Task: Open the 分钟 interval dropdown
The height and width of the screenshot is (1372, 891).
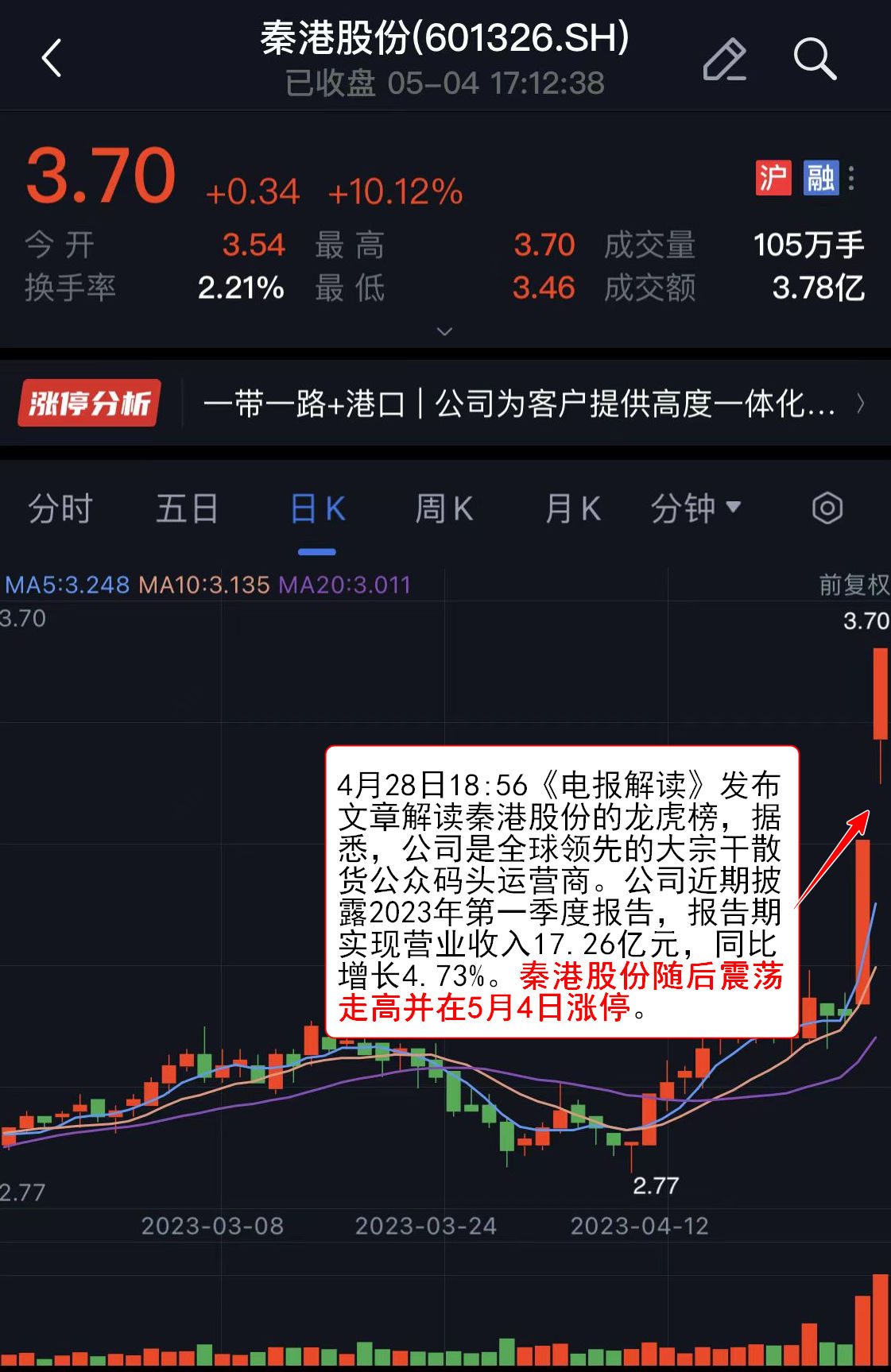Action: click(x=695, y=509)
